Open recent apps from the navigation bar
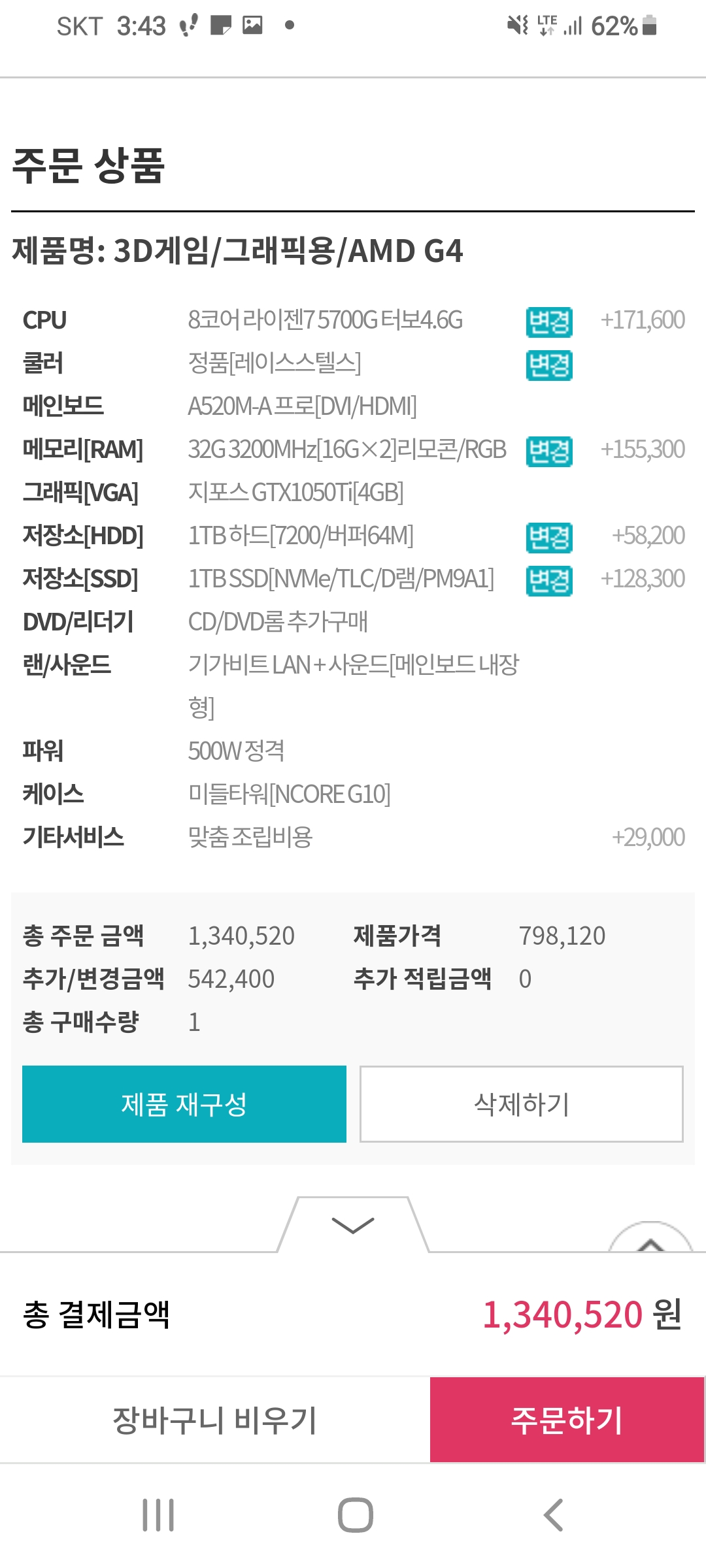This screenshot has height=1568, width=706. pyautogui.click(x=158, y=1515)
